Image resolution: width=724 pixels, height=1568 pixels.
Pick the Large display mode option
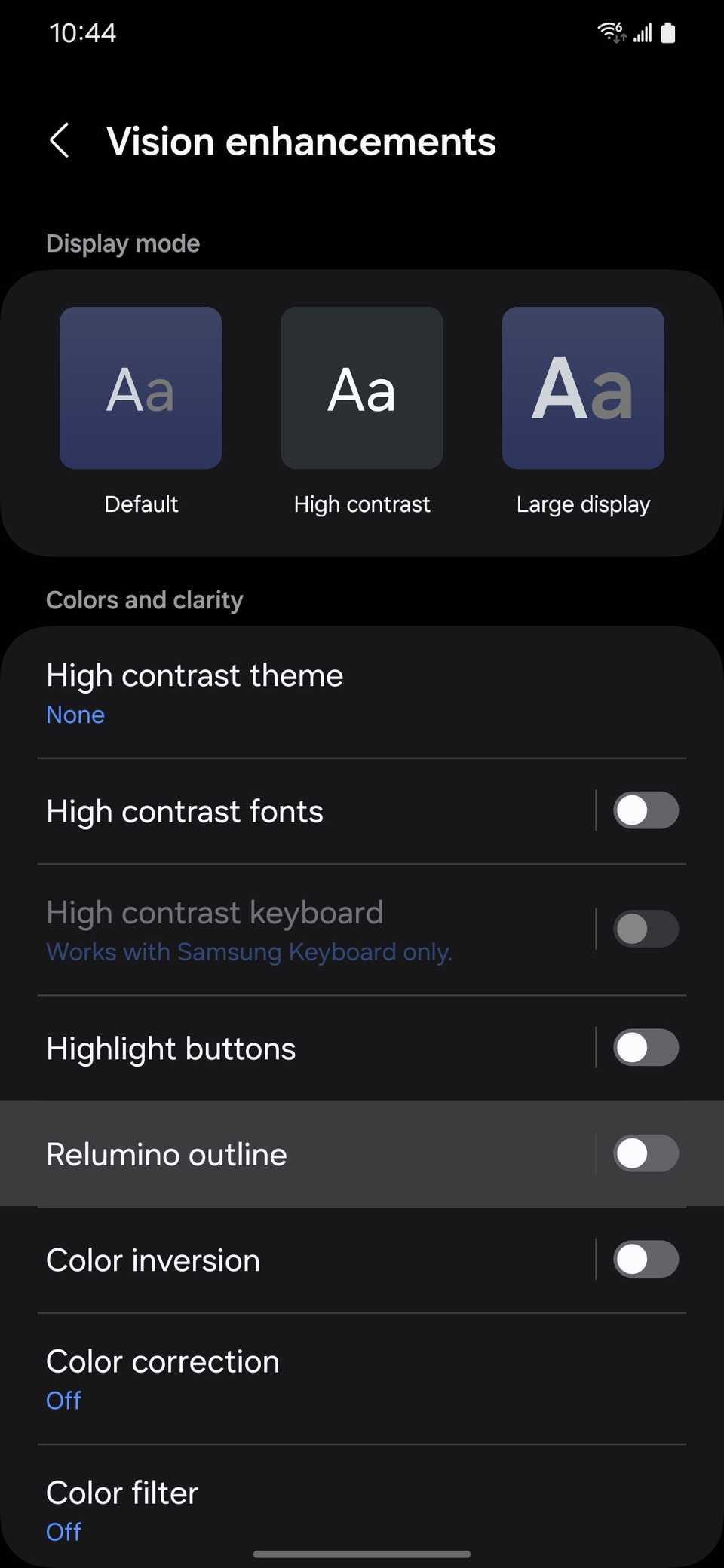click(x=582, y=387)
